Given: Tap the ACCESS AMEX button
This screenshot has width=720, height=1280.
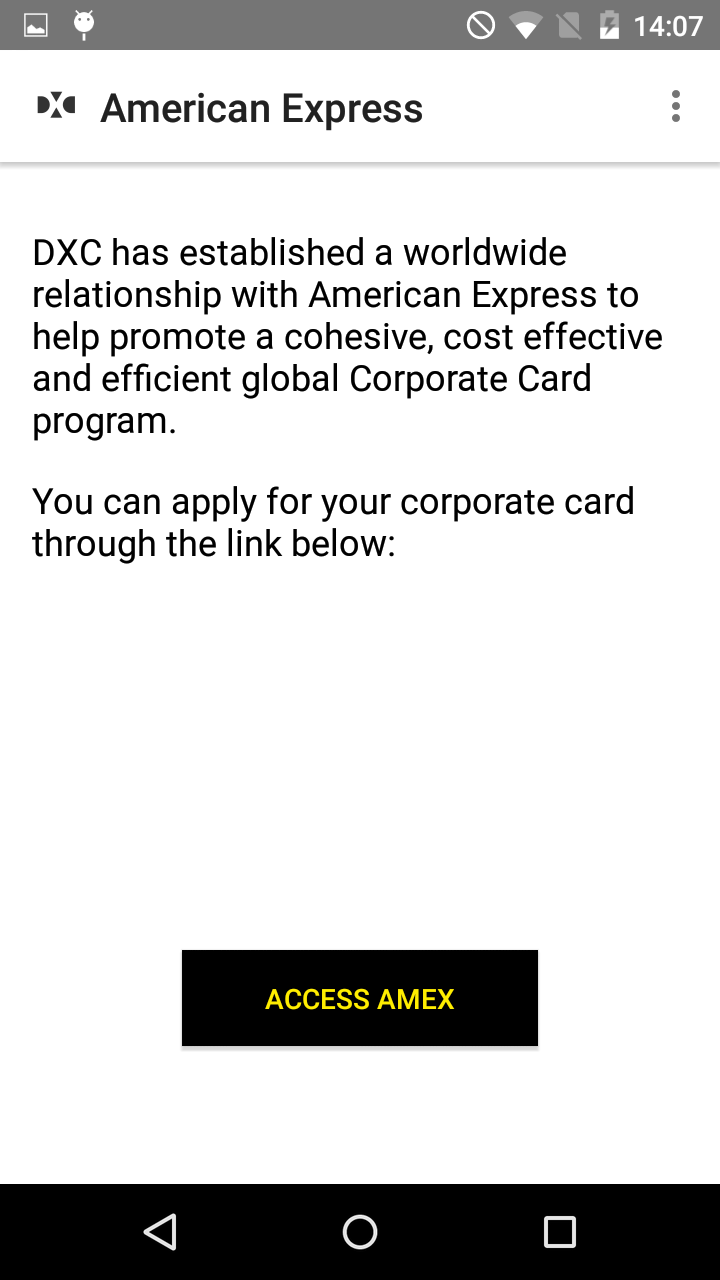Looking at the screenshot, I should pos(360,998).
